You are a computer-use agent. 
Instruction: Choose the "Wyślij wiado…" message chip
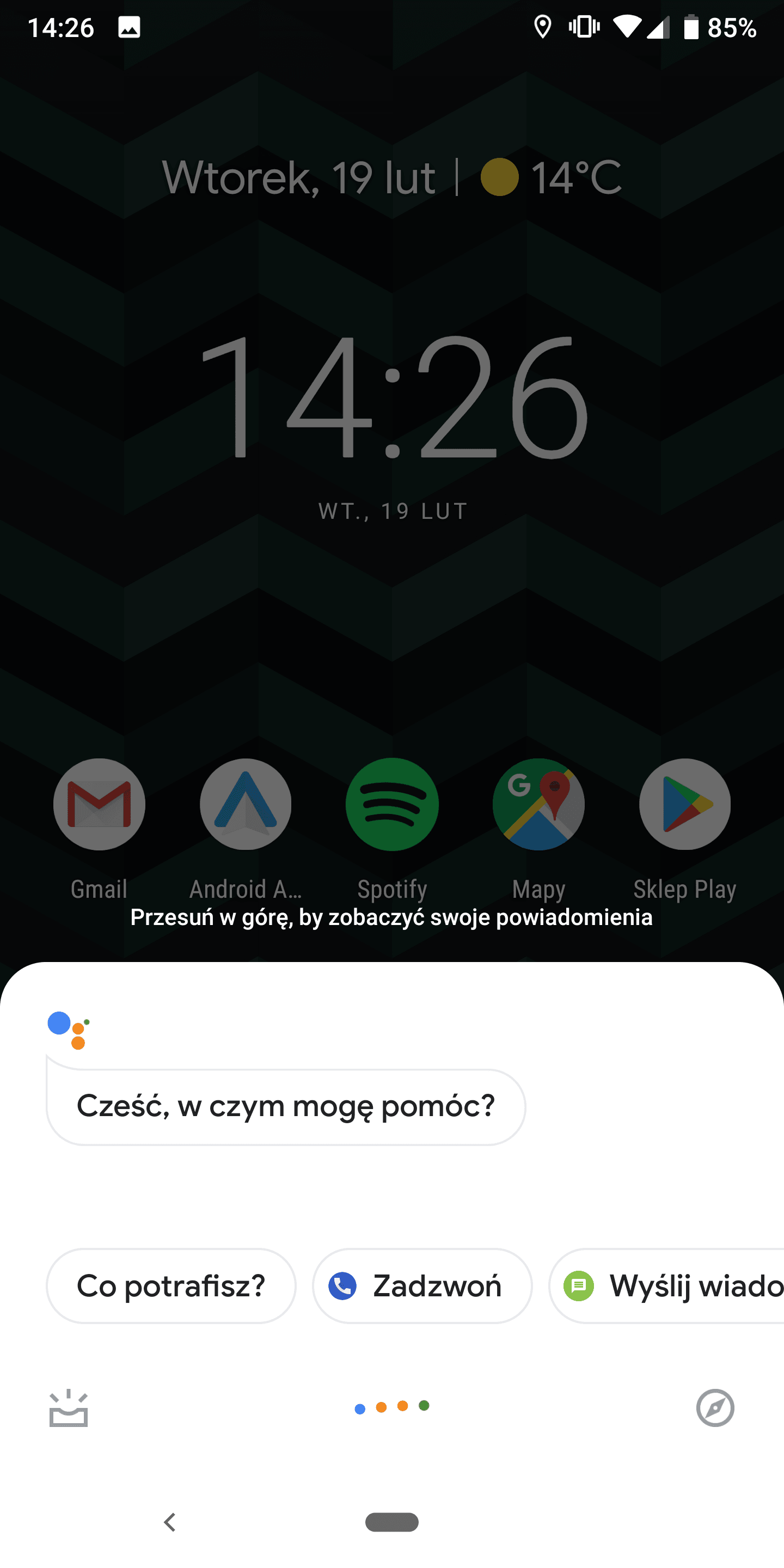click(666, 1285)
